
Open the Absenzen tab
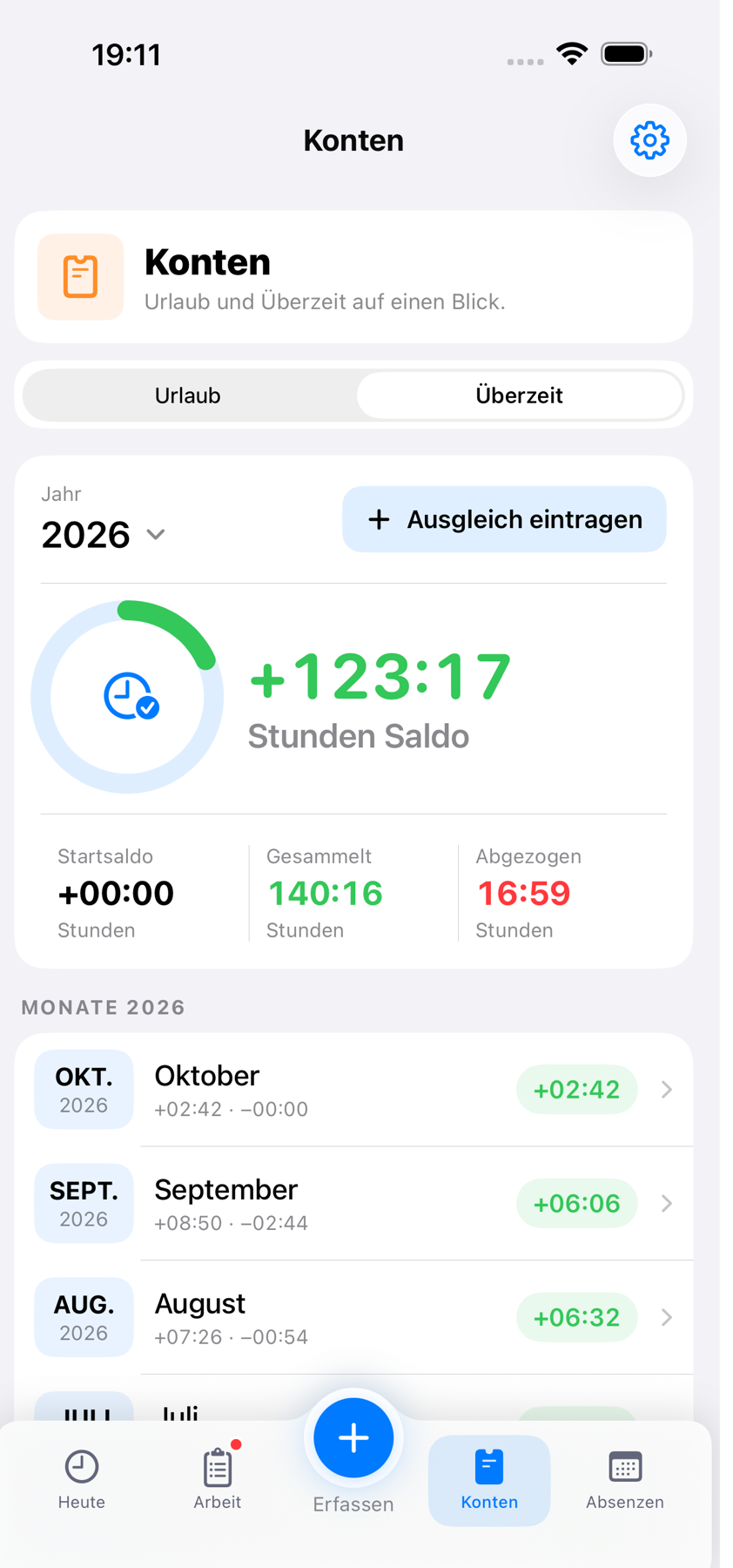coord(625,1480)
